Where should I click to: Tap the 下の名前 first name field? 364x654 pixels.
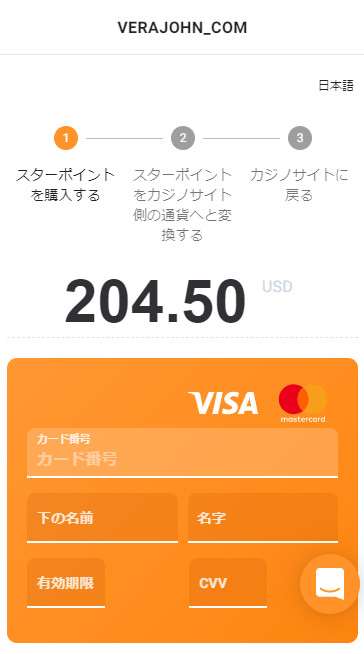click(x=102, y=518)
